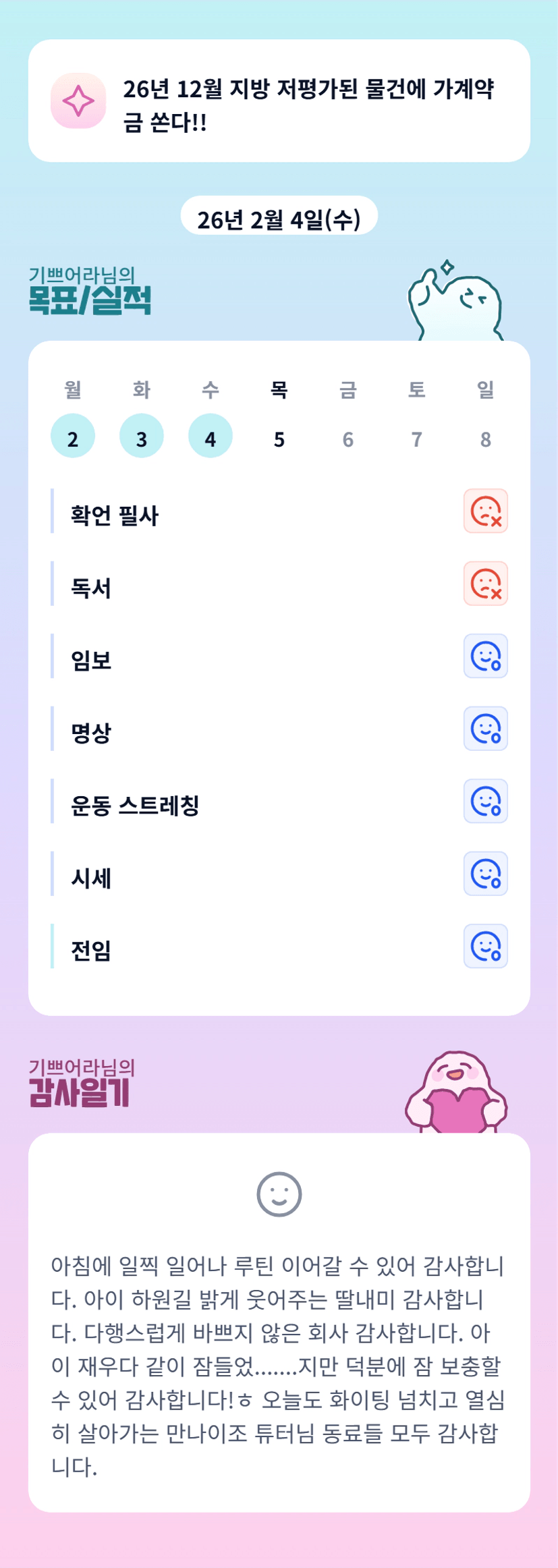
Task: Open the goal card about 26년 12월
Action: (x=279, y=101)
